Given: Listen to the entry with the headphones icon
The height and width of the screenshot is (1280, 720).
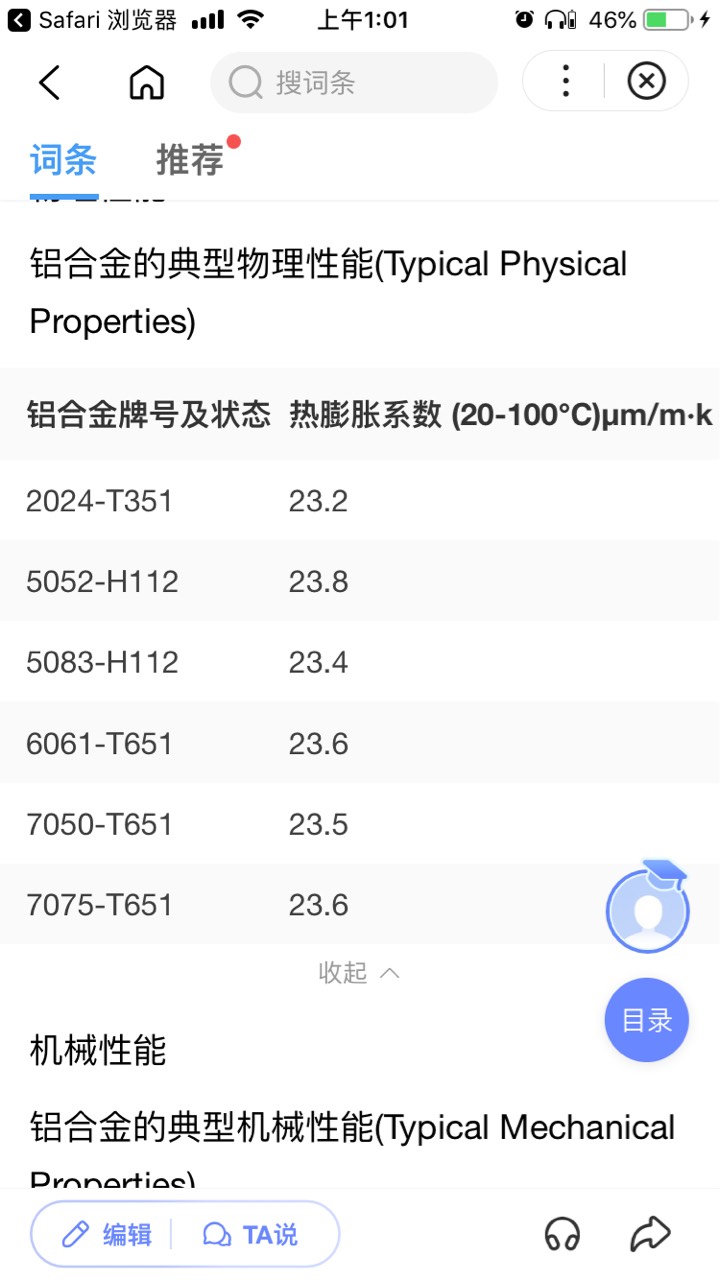Looking at the screenshot, I should click(563, 1235).
